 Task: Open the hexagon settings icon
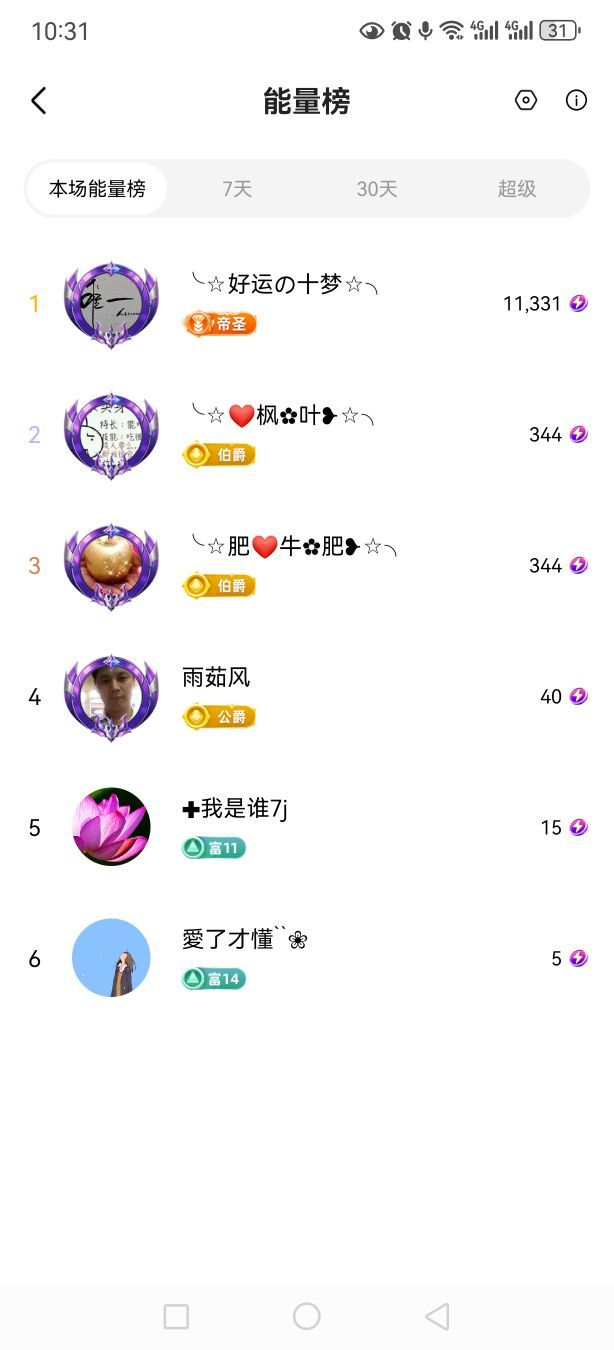(526, 100)
